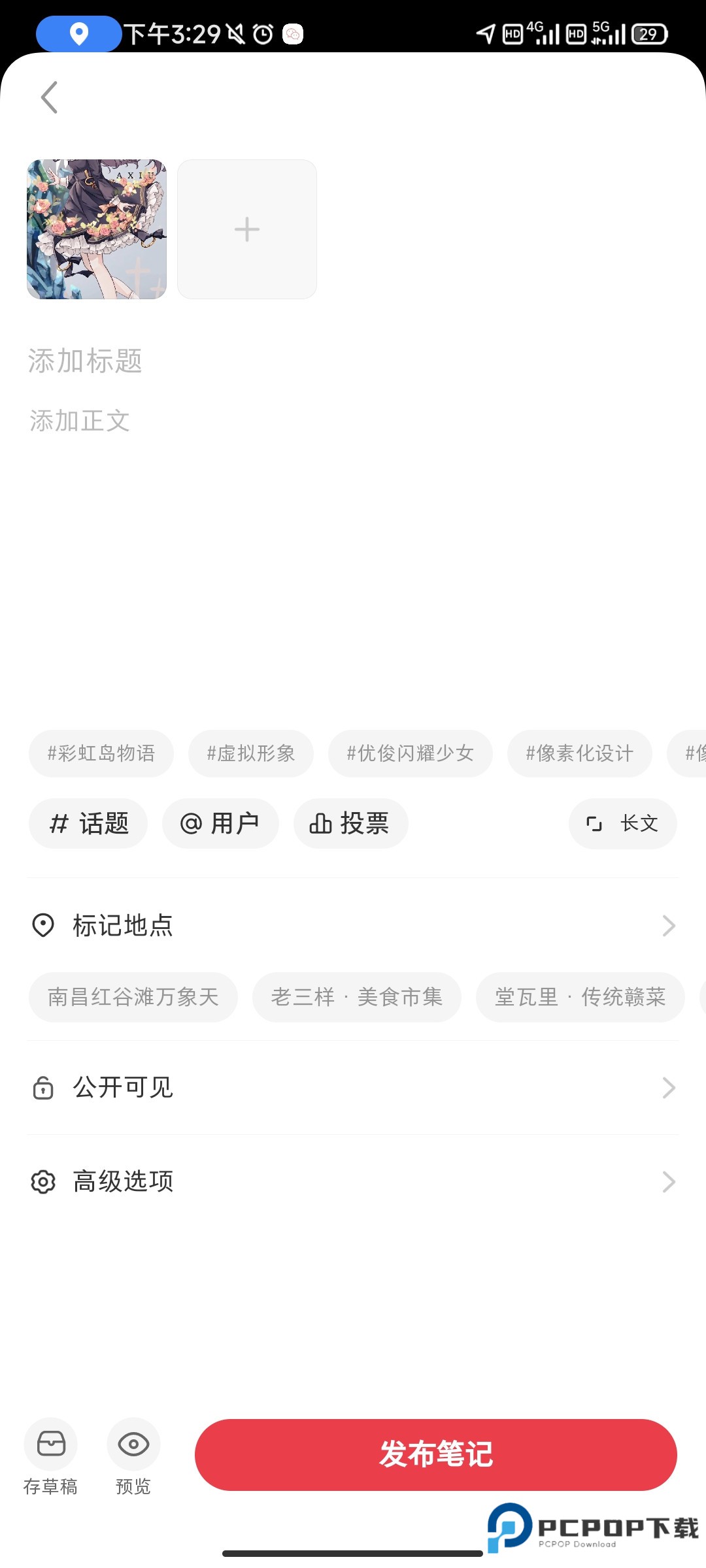Image resolution: width=706 pixels, height=1568 pixels.
Task: Insert a 投票 poll
Action: coord(350,824)
